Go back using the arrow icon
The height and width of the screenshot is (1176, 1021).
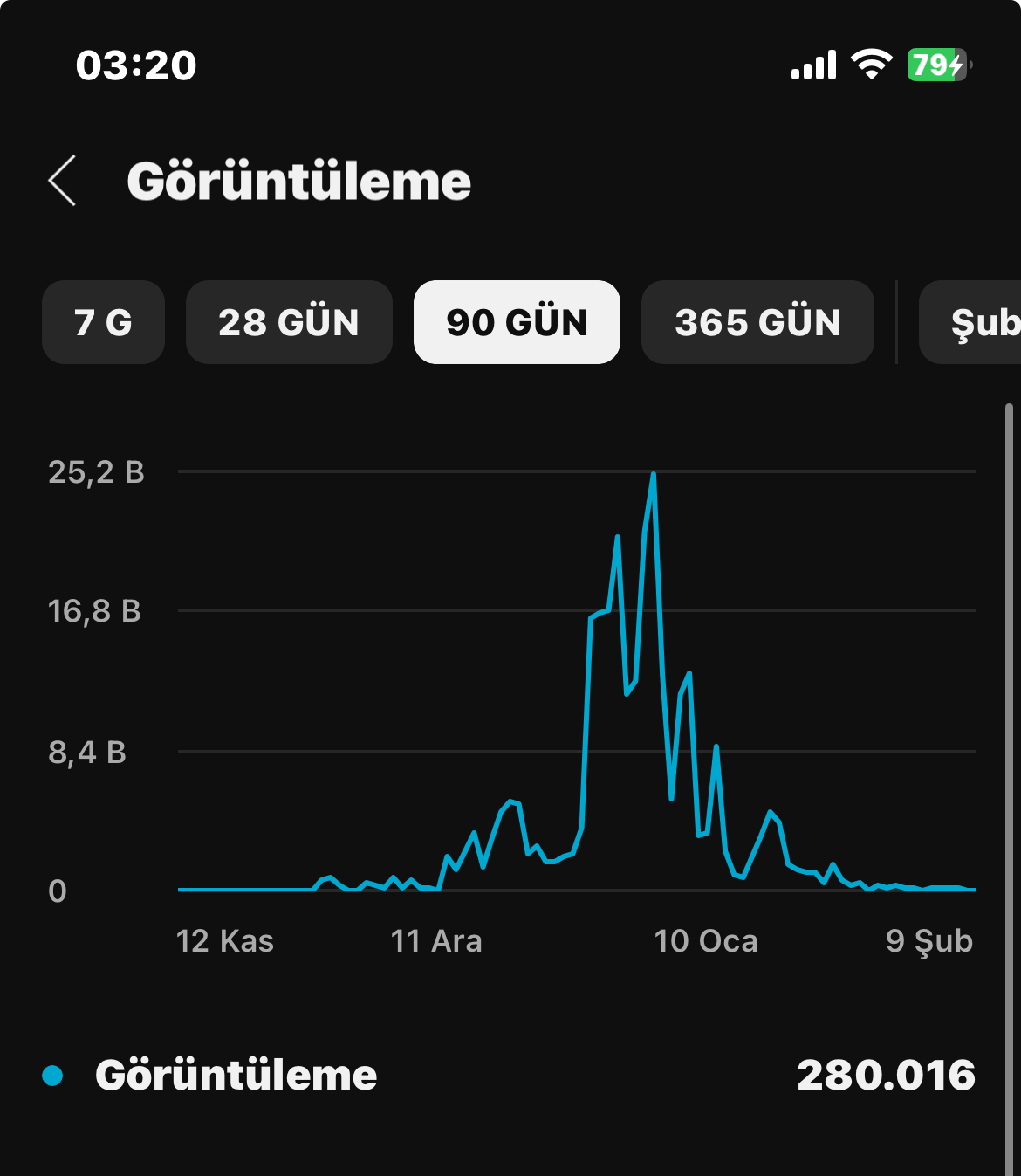[x=62, y=181]
